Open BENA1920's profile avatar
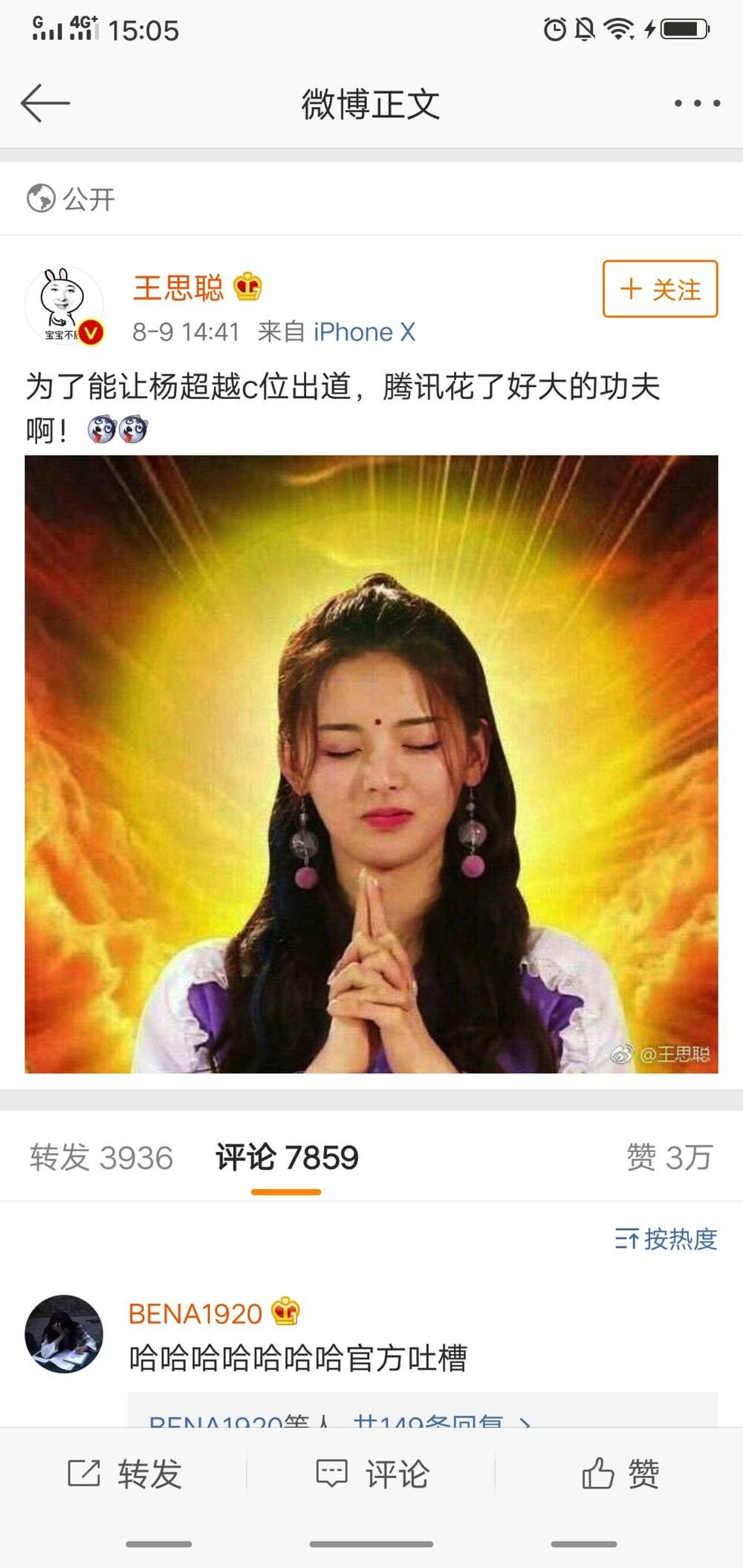Viewport: 743px width, 1568px height. coord(64,1334)
